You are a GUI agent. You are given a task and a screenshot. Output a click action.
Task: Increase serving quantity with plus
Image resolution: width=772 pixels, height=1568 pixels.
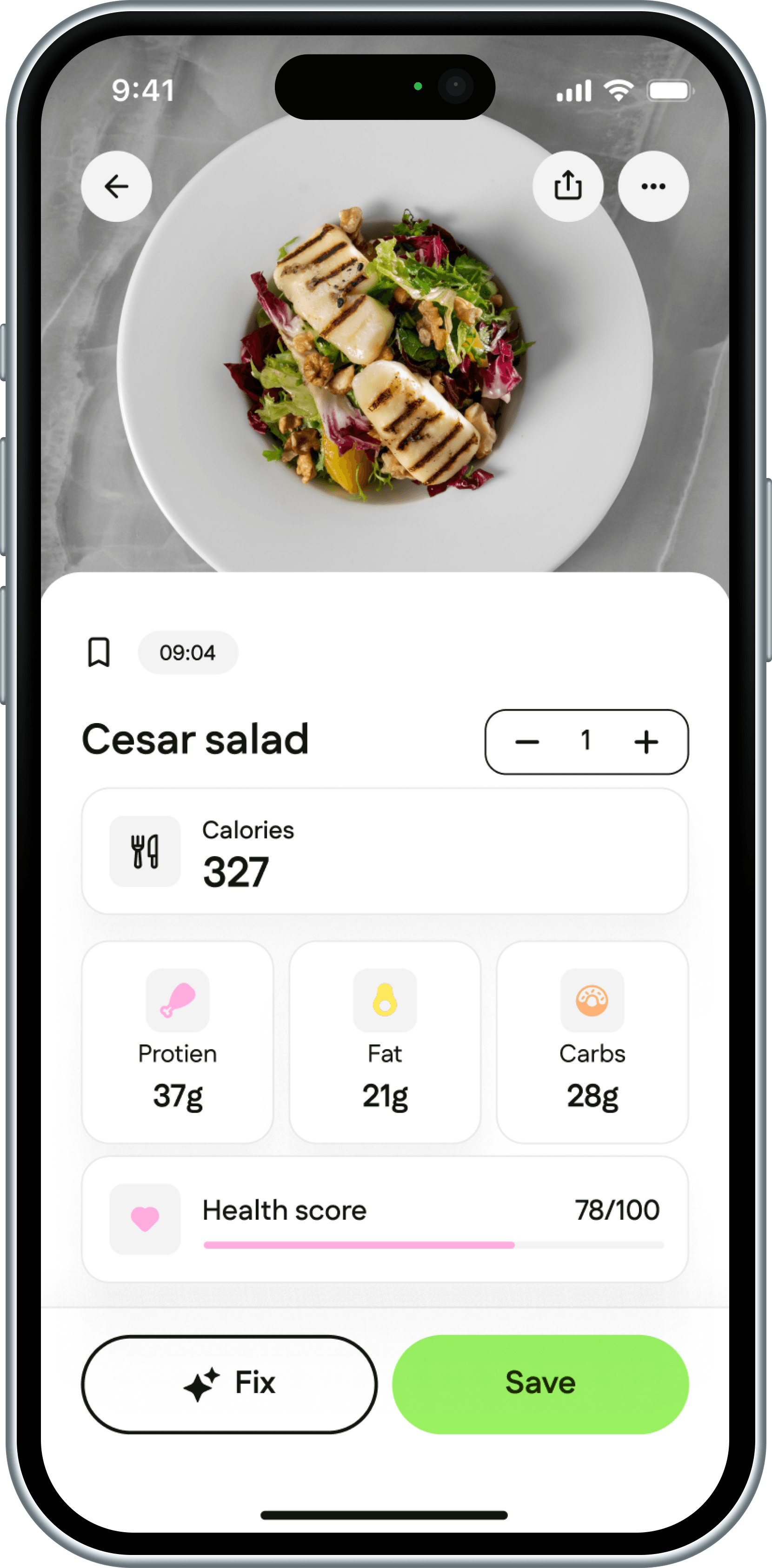point(646,742)
